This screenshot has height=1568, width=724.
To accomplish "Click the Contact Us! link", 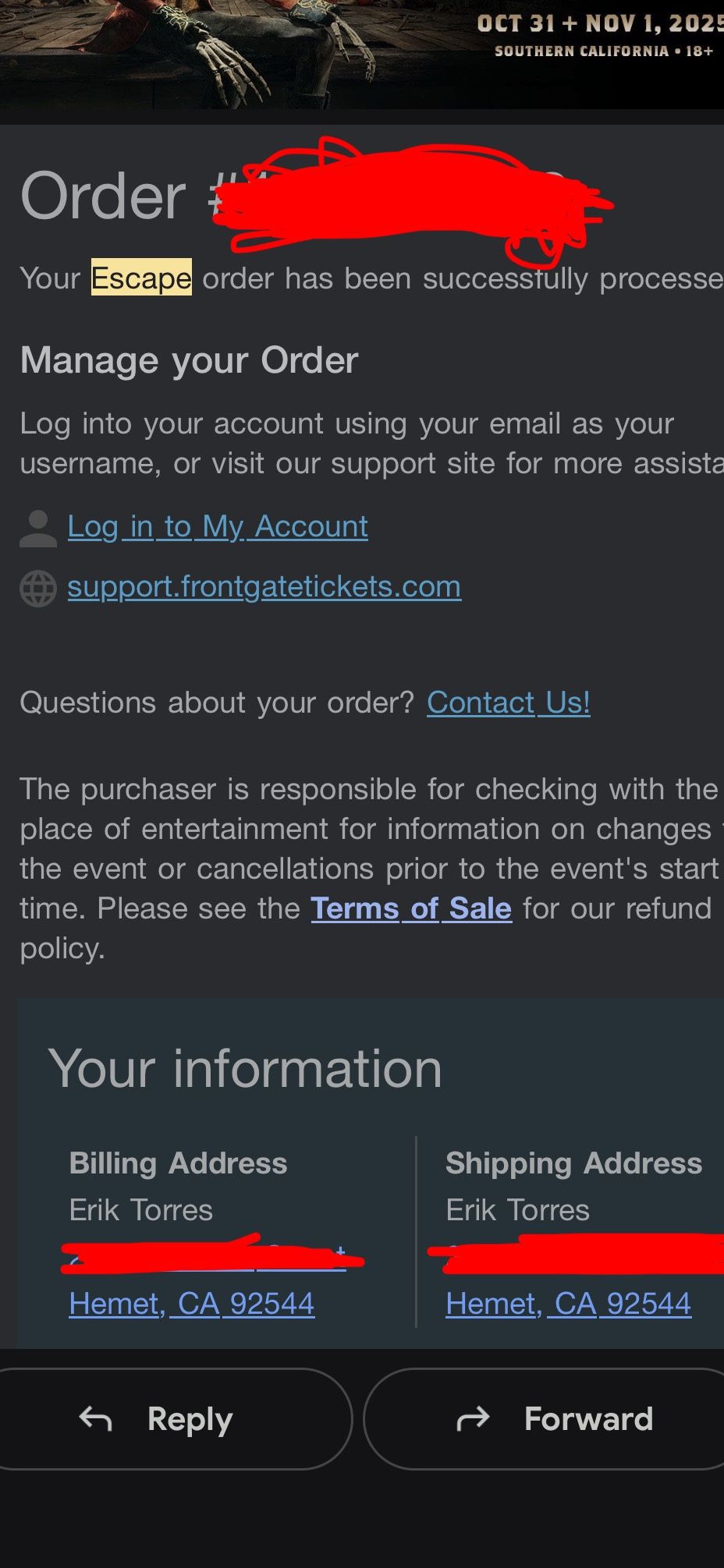I will coord(508,703).
